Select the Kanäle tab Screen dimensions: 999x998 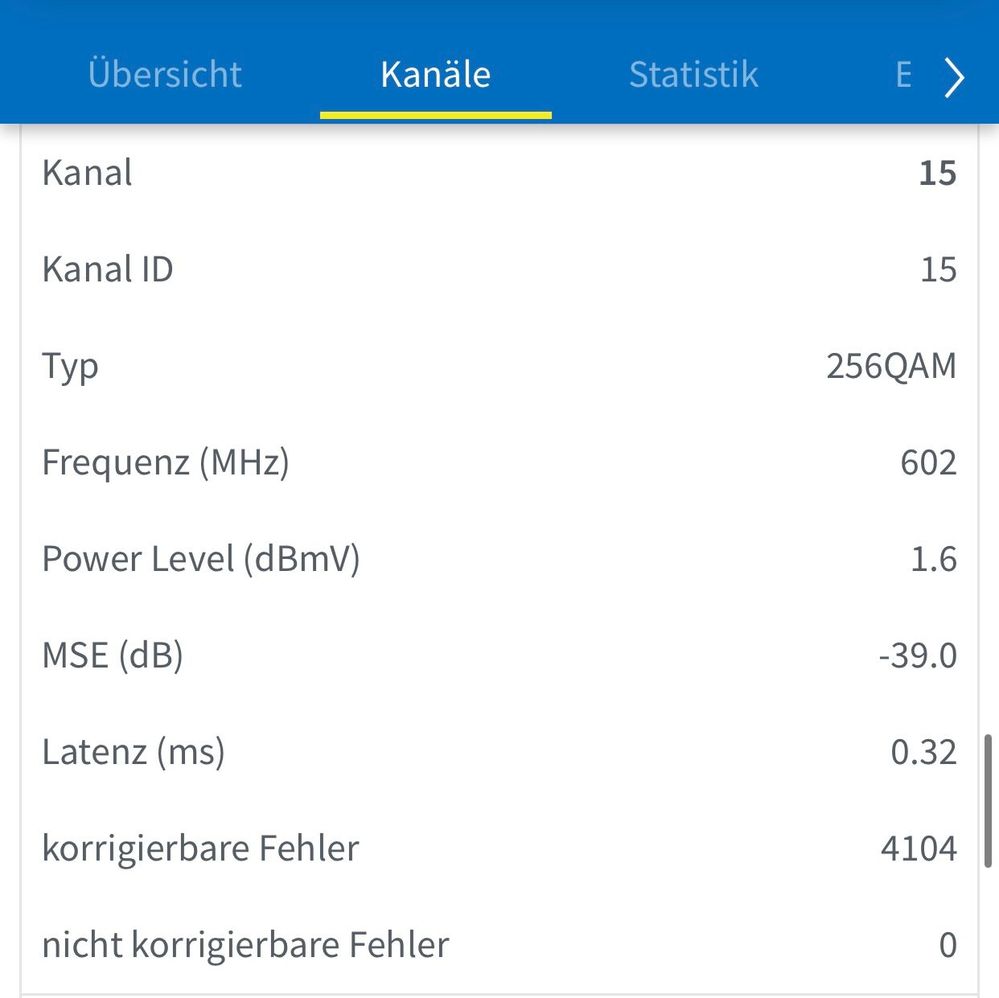click(435, 75)
